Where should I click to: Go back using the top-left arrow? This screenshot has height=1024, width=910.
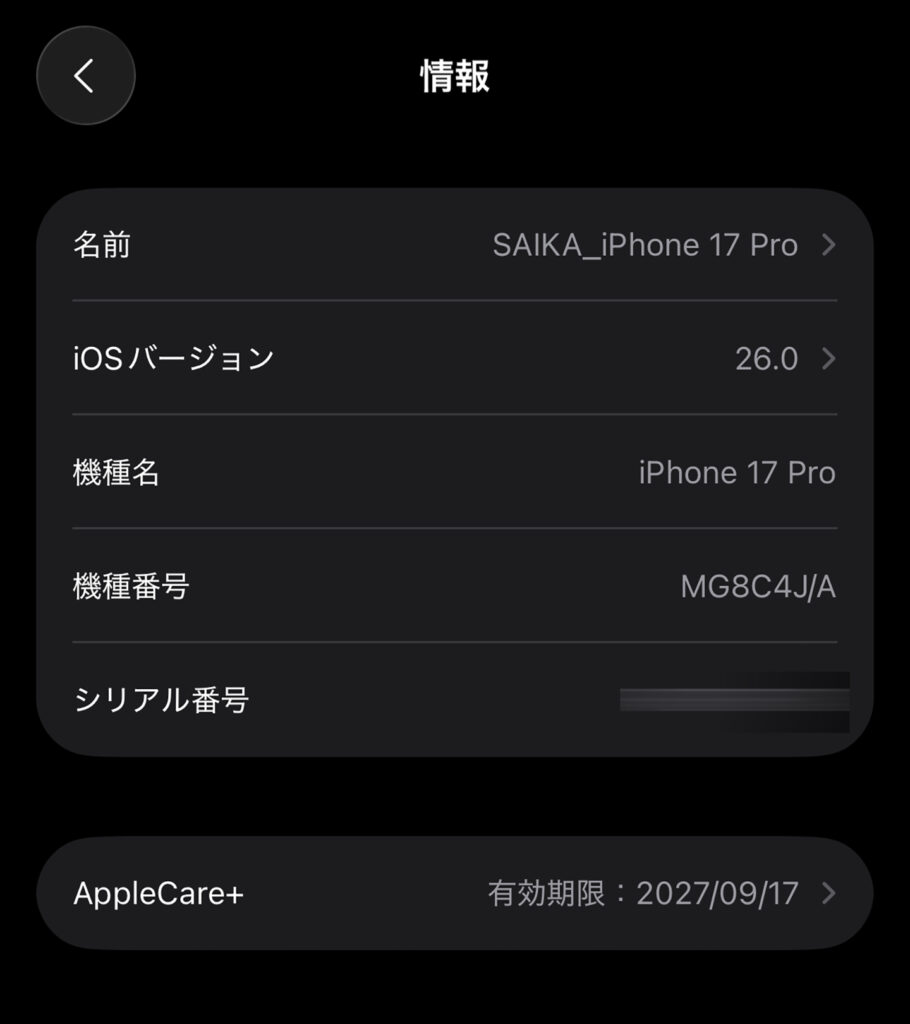(x=85, y=76)
